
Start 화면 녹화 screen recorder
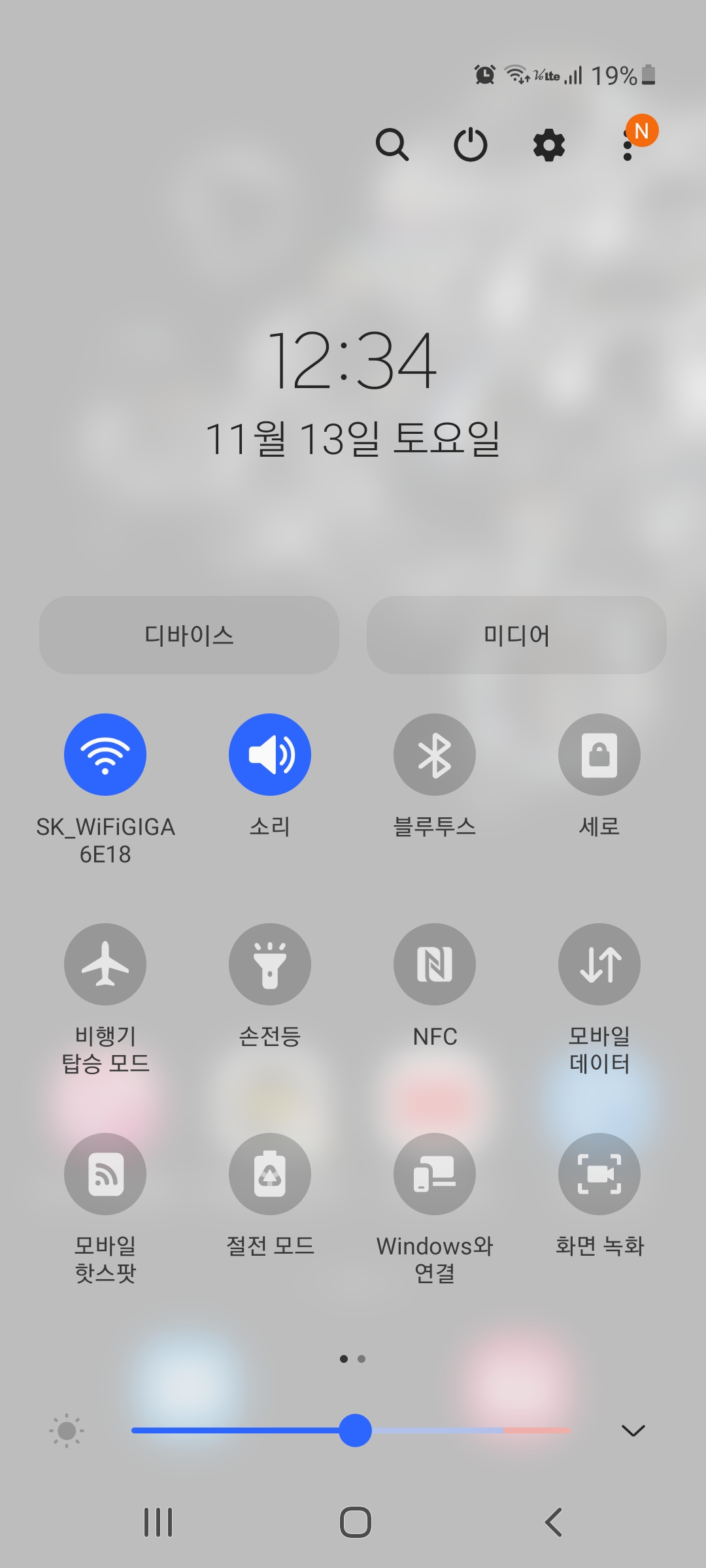(599, 1174)
